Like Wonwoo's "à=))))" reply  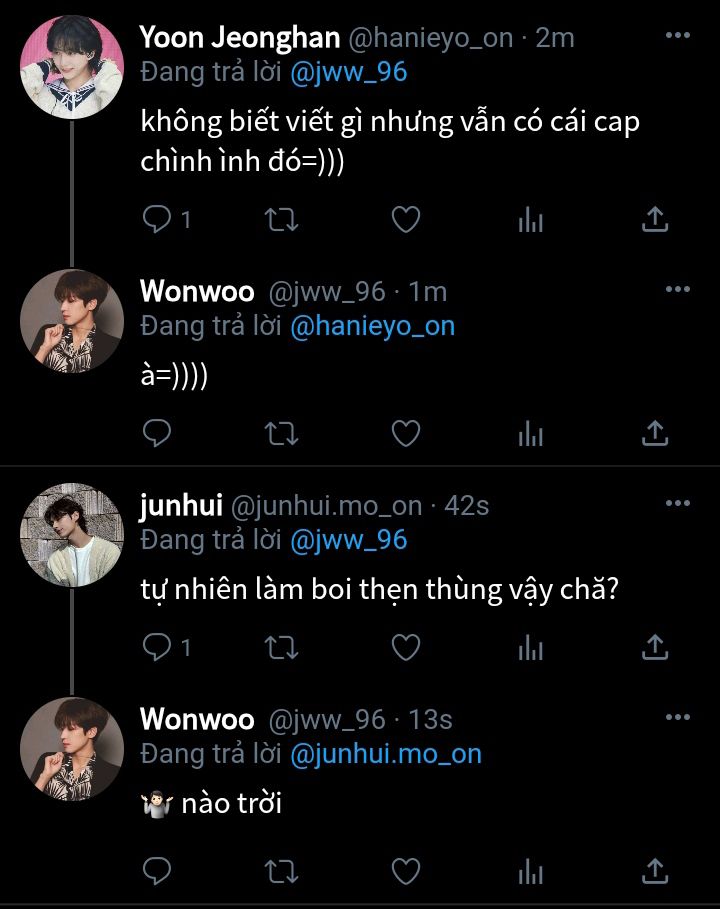click(405, 433)
